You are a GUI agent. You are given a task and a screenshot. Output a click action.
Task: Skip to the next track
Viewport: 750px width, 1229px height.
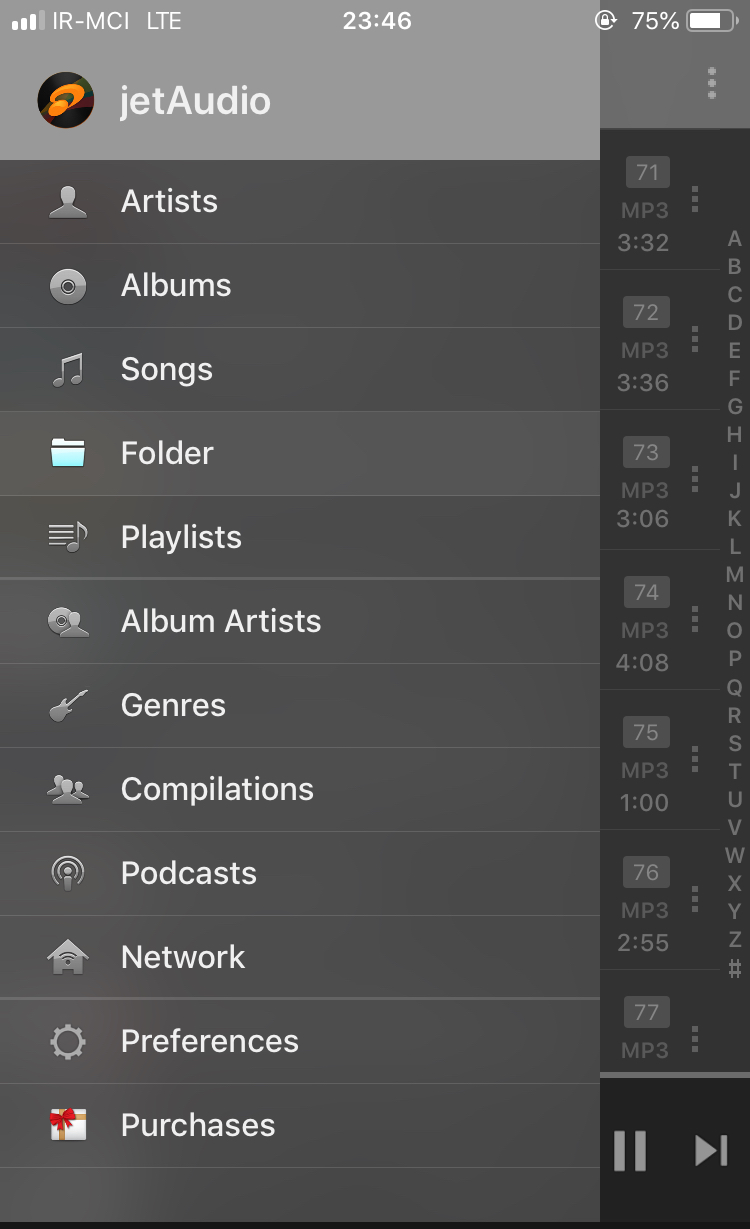point(711,1151)
